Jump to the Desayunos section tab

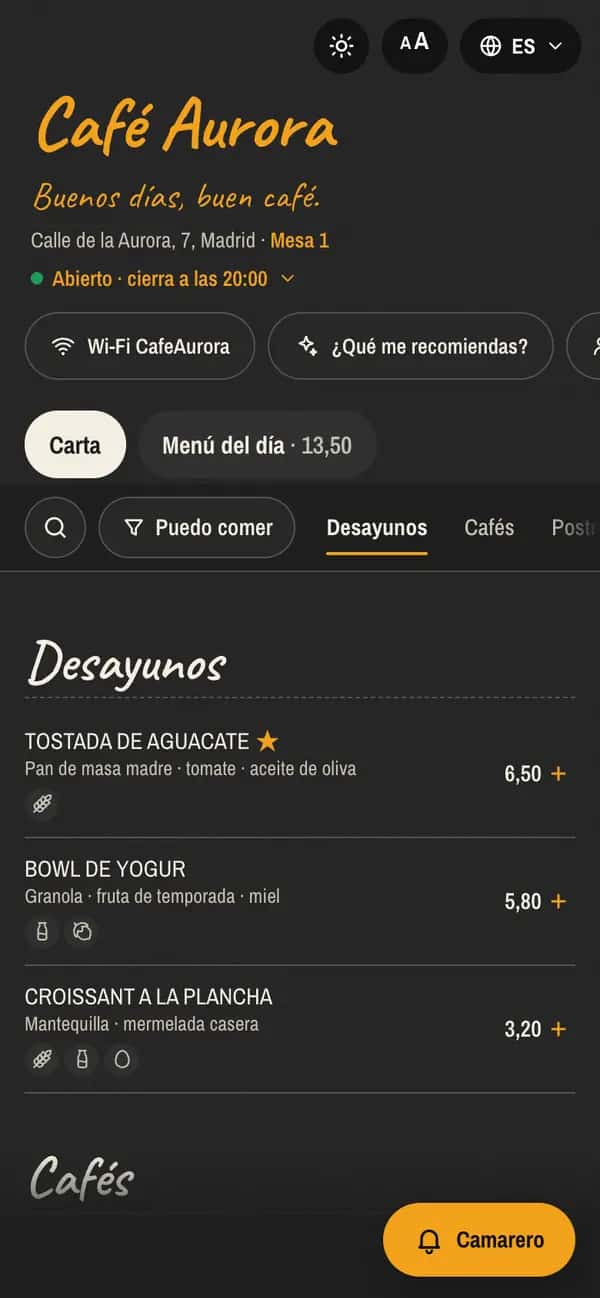(x=377, y=528)
